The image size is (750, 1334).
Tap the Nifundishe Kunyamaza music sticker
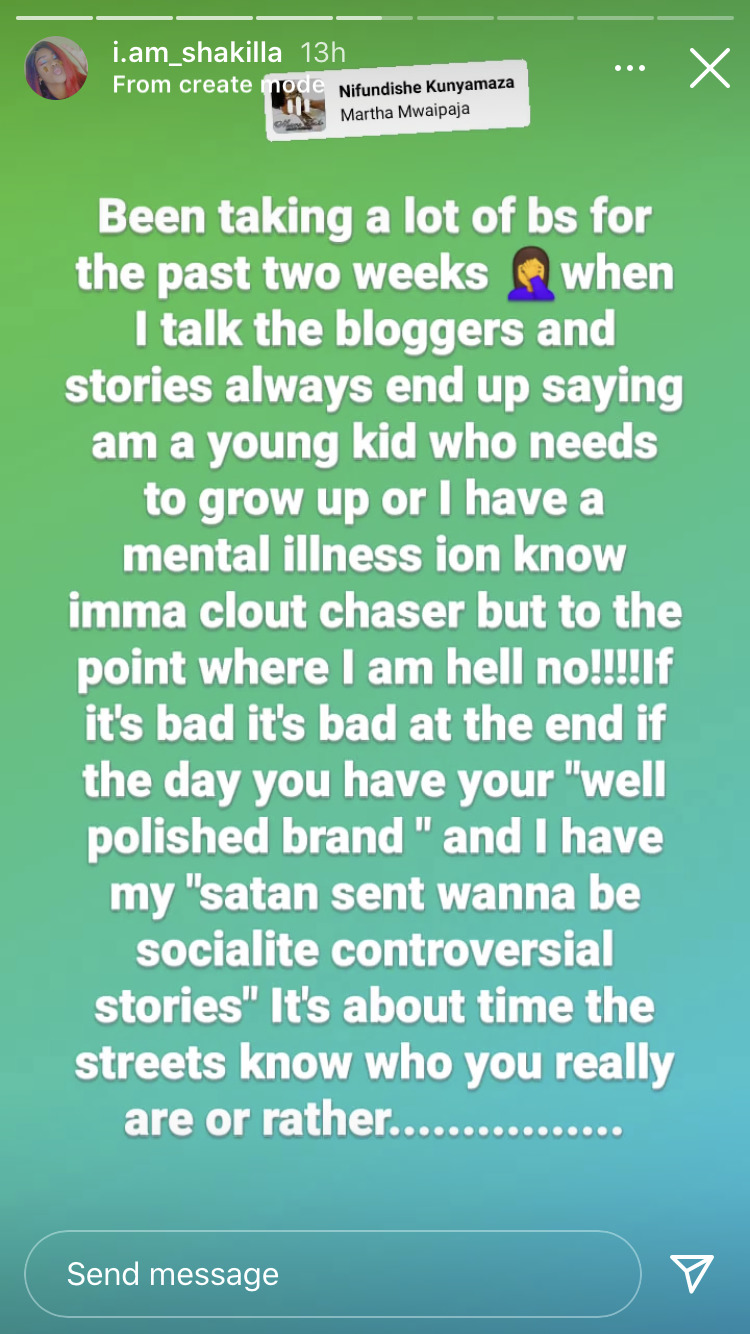[397, 98]
